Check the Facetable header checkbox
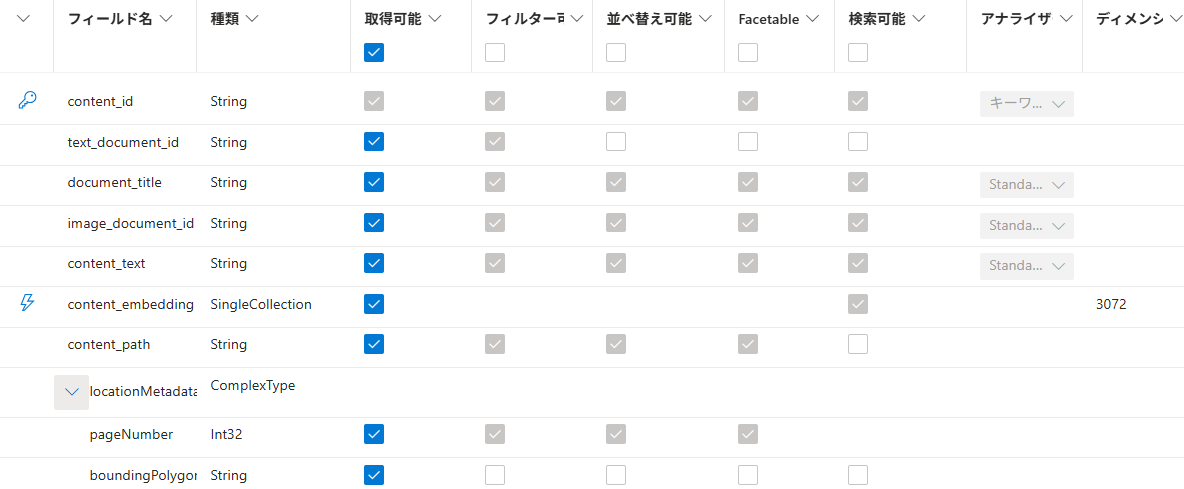 (748, 53)
